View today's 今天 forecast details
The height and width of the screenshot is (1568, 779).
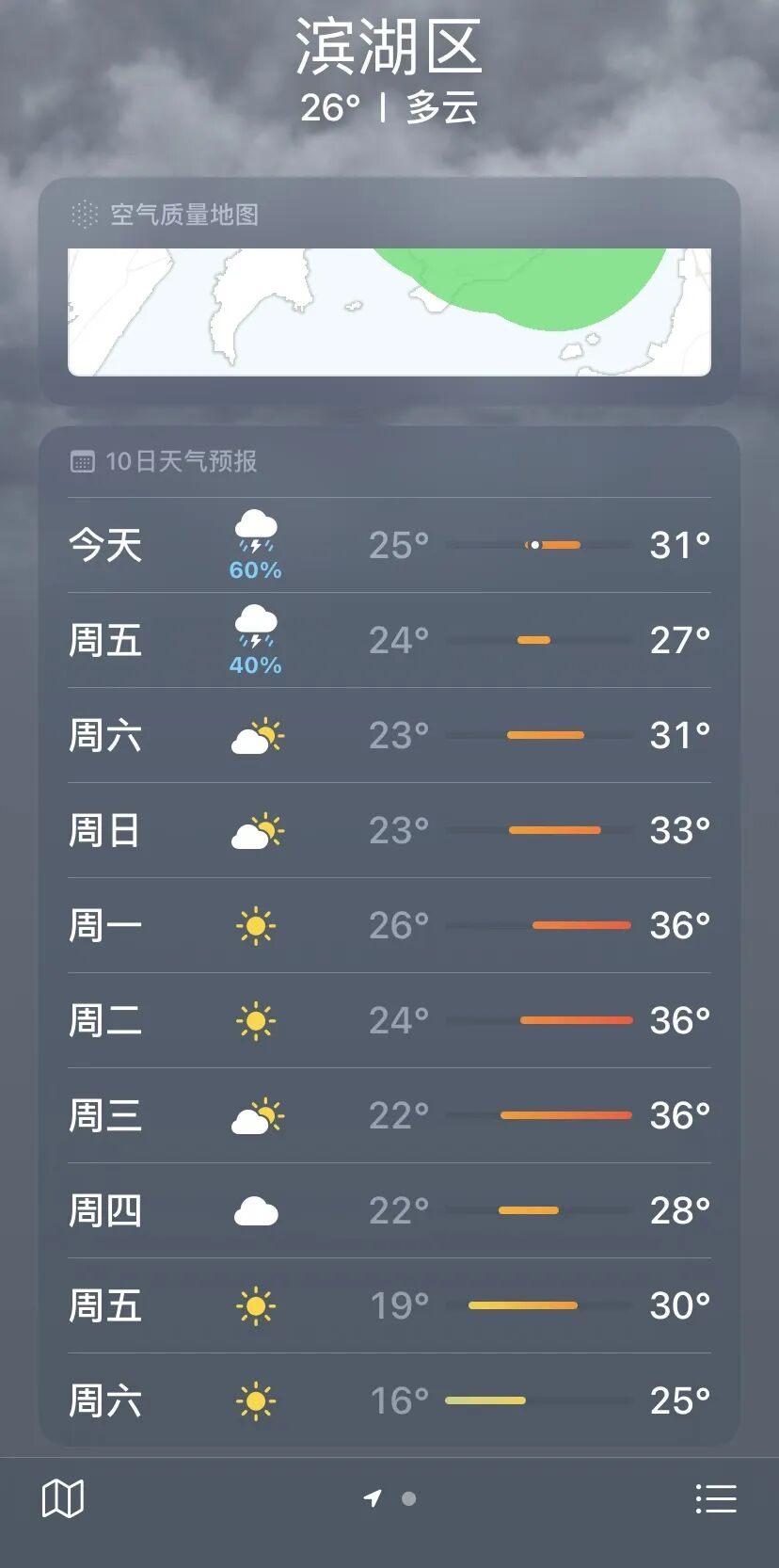pos(389,545)
